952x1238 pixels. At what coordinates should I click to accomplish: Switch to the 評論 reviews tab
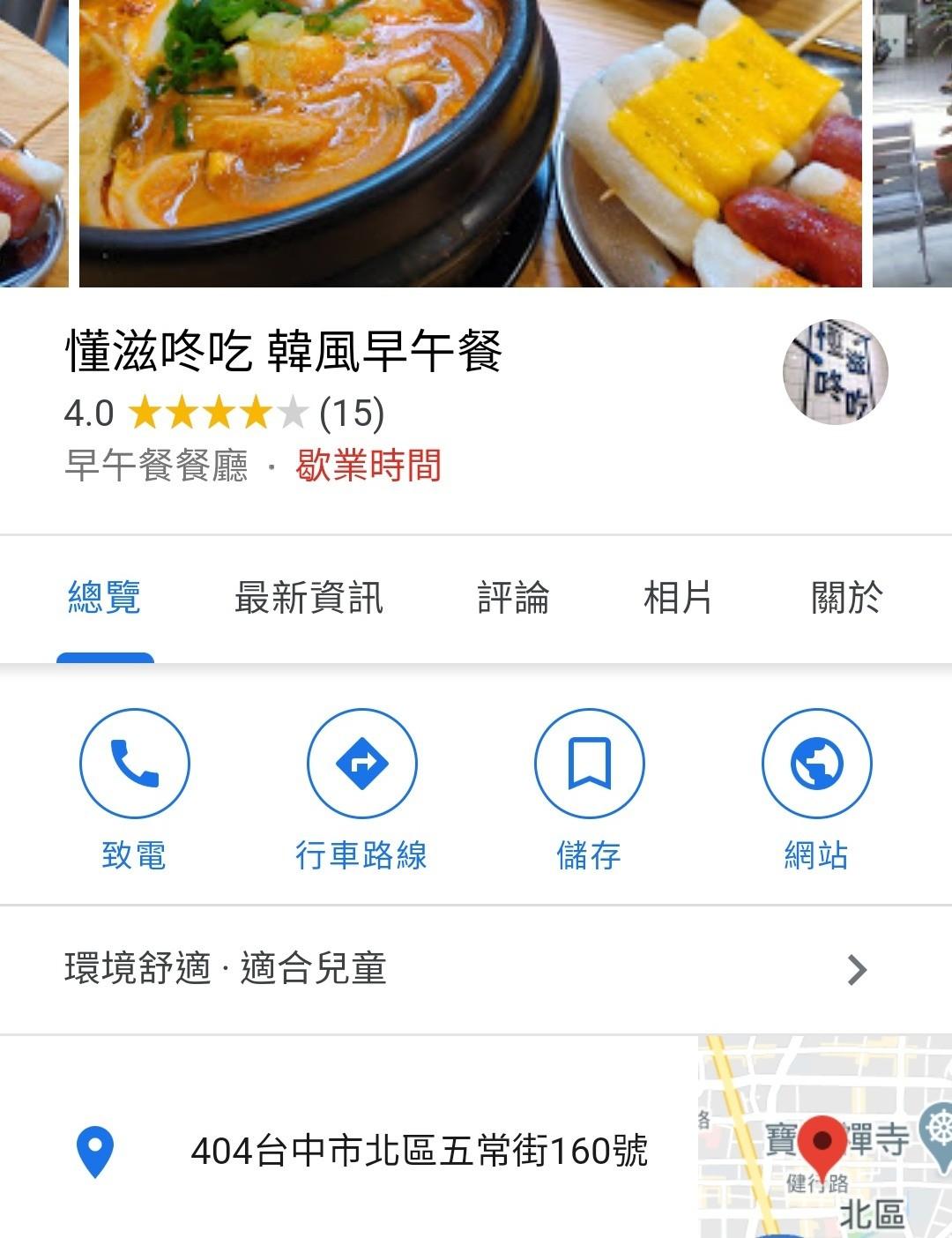(513, 598)
